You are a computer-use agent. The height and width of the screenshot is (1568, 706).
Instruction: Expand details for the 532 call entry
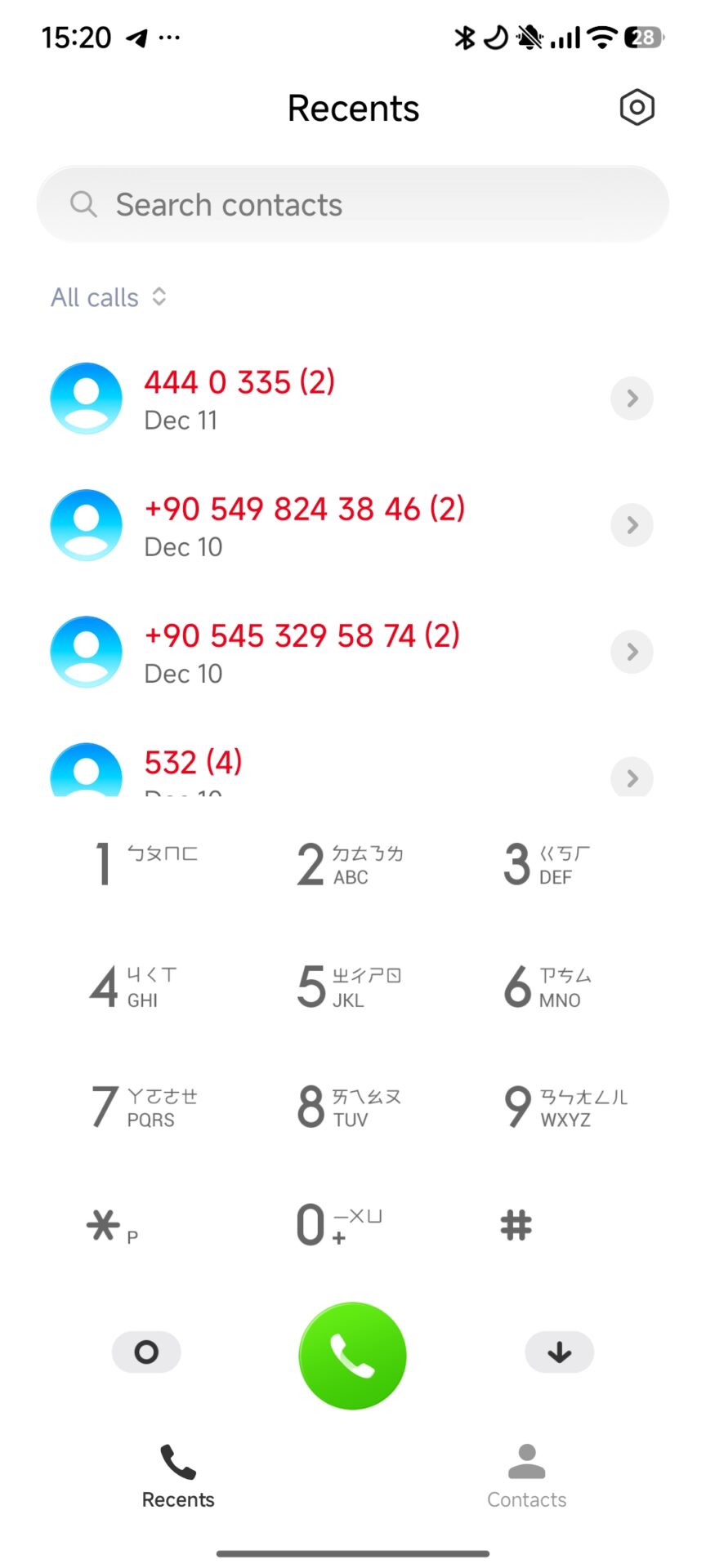click(631, 777)
